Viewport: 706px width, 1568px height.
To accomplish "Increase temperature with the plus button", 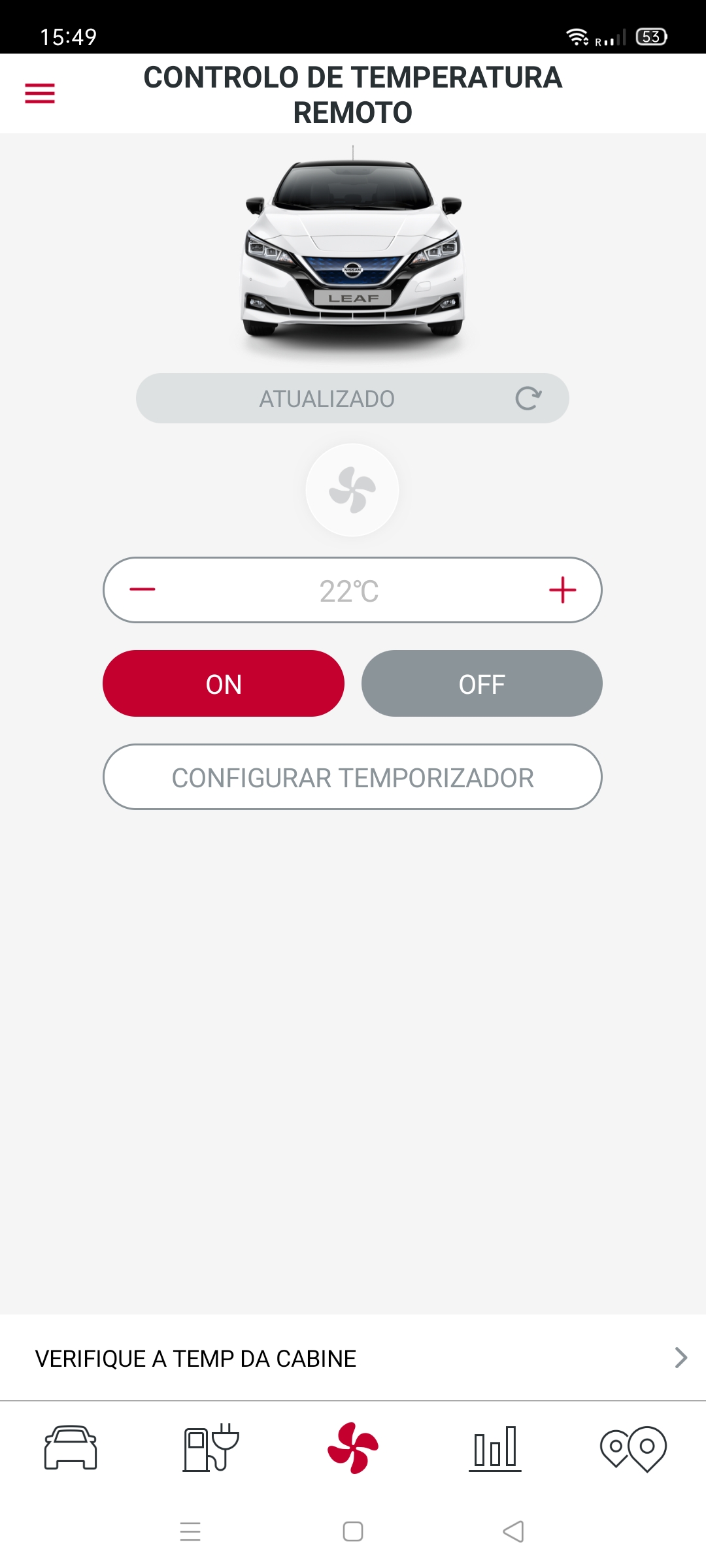I will tap(562, 589).
